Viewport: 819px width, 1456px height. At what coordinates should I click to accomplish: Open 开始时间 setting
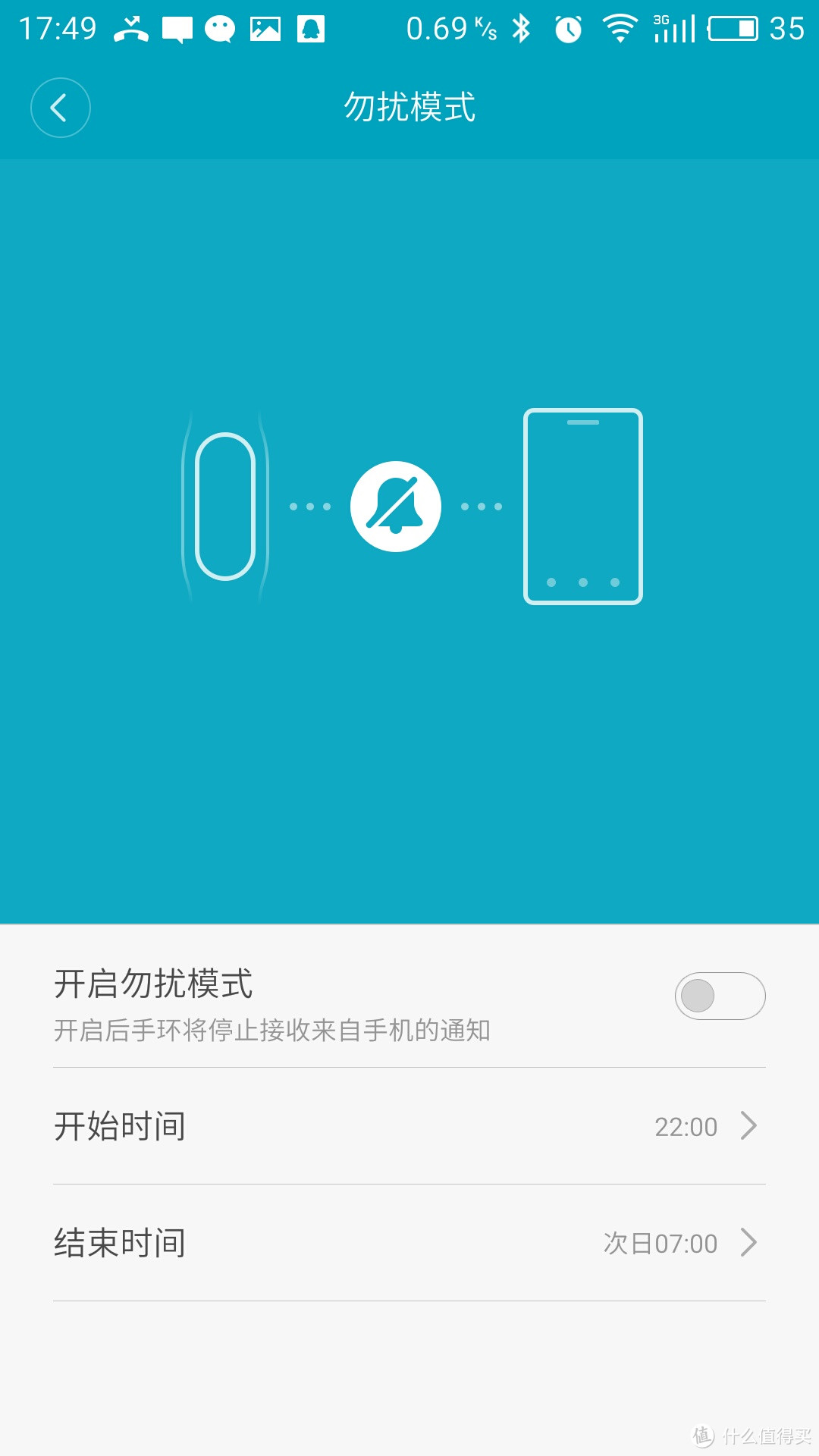(x=409, y=1126)
